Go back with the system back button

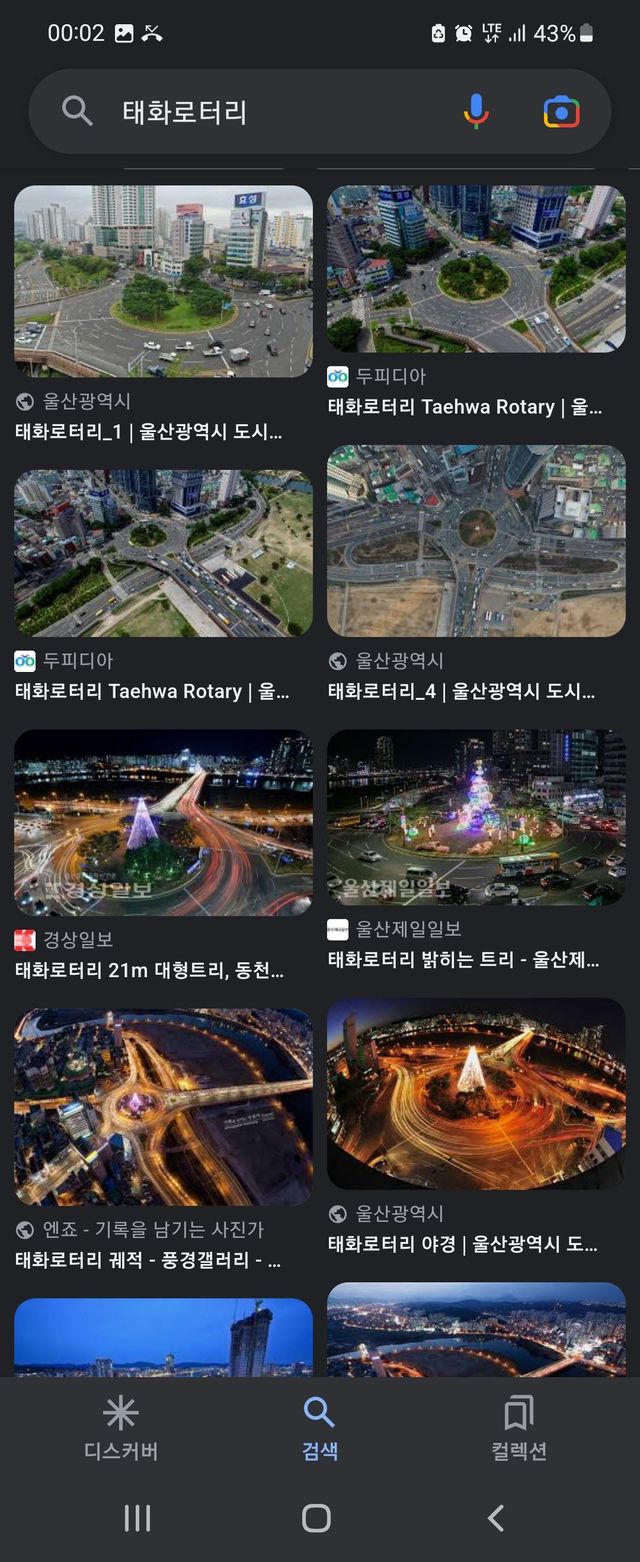pos(496,1518)
